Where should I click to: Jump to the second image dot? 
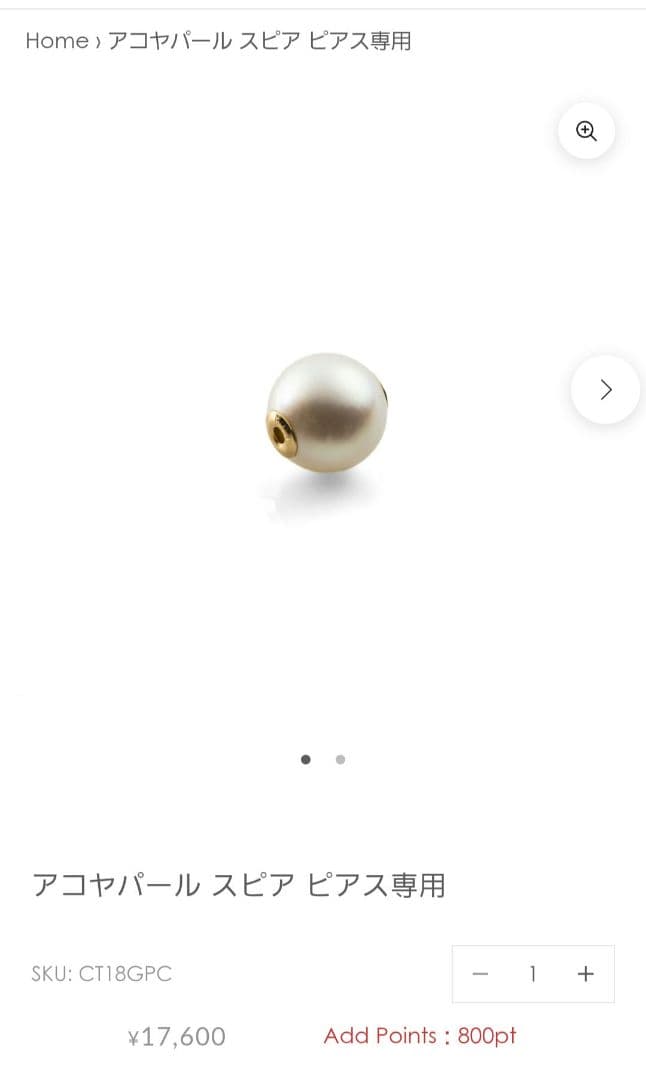(340, 760)
